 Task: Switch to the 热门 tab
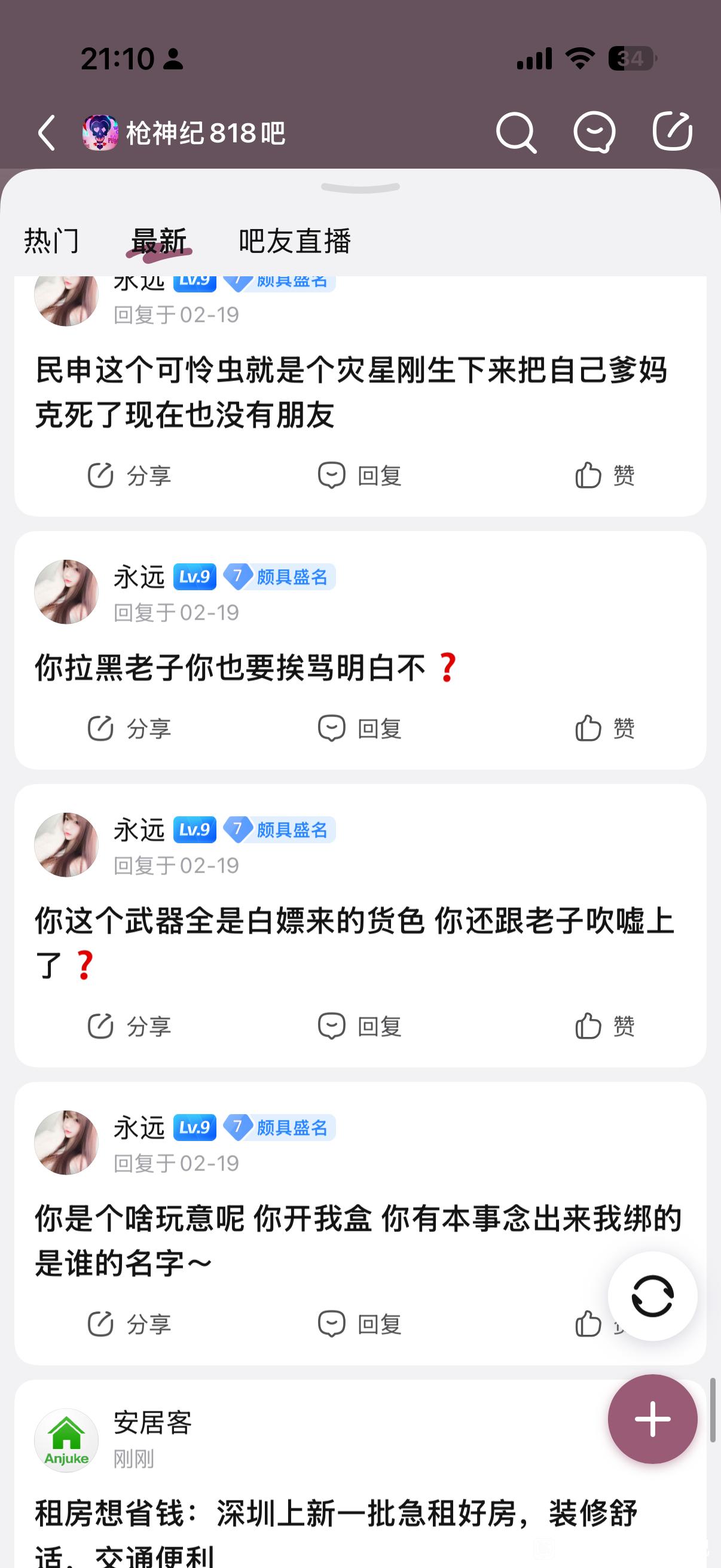coord(52,241)
